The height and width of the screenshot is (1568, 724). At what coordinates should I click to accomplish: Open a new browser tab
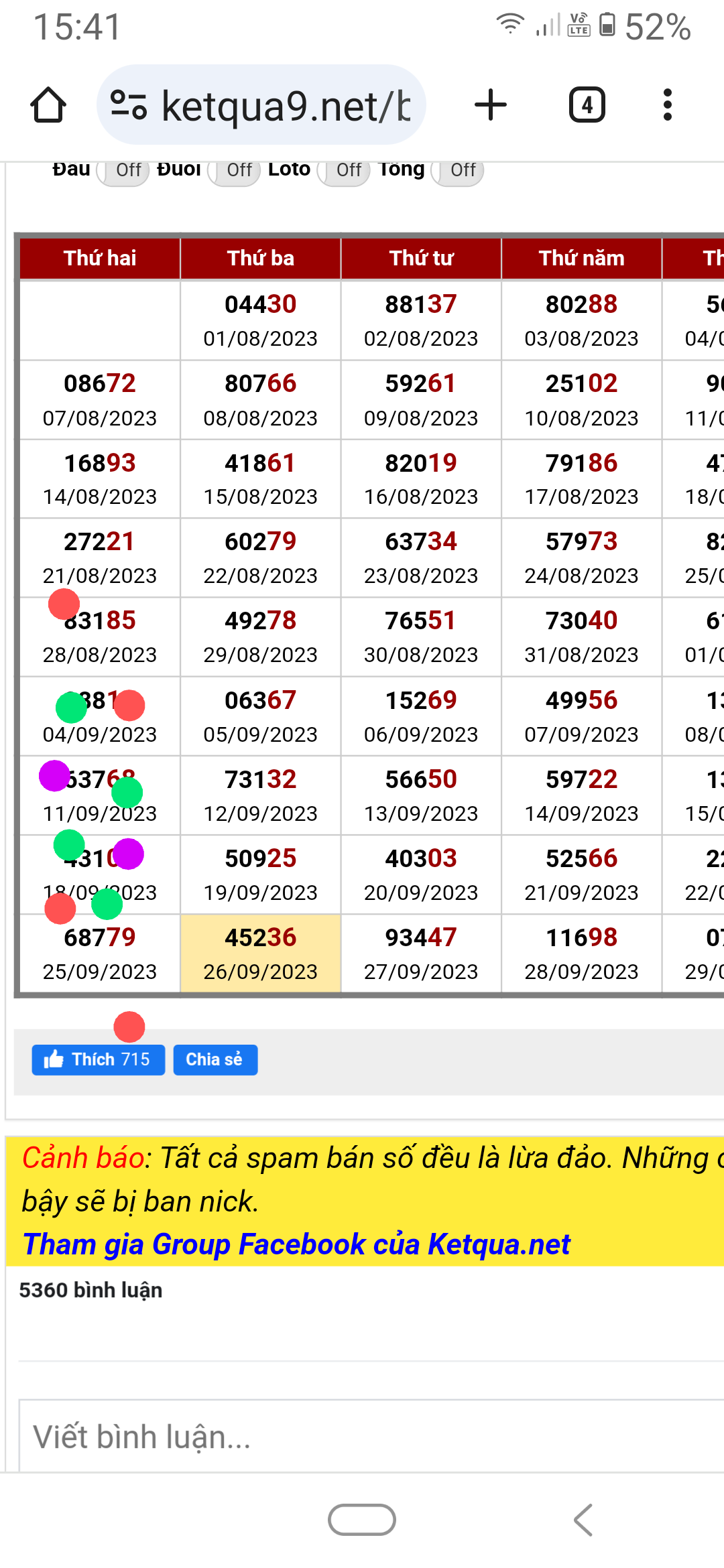point(491,105)
